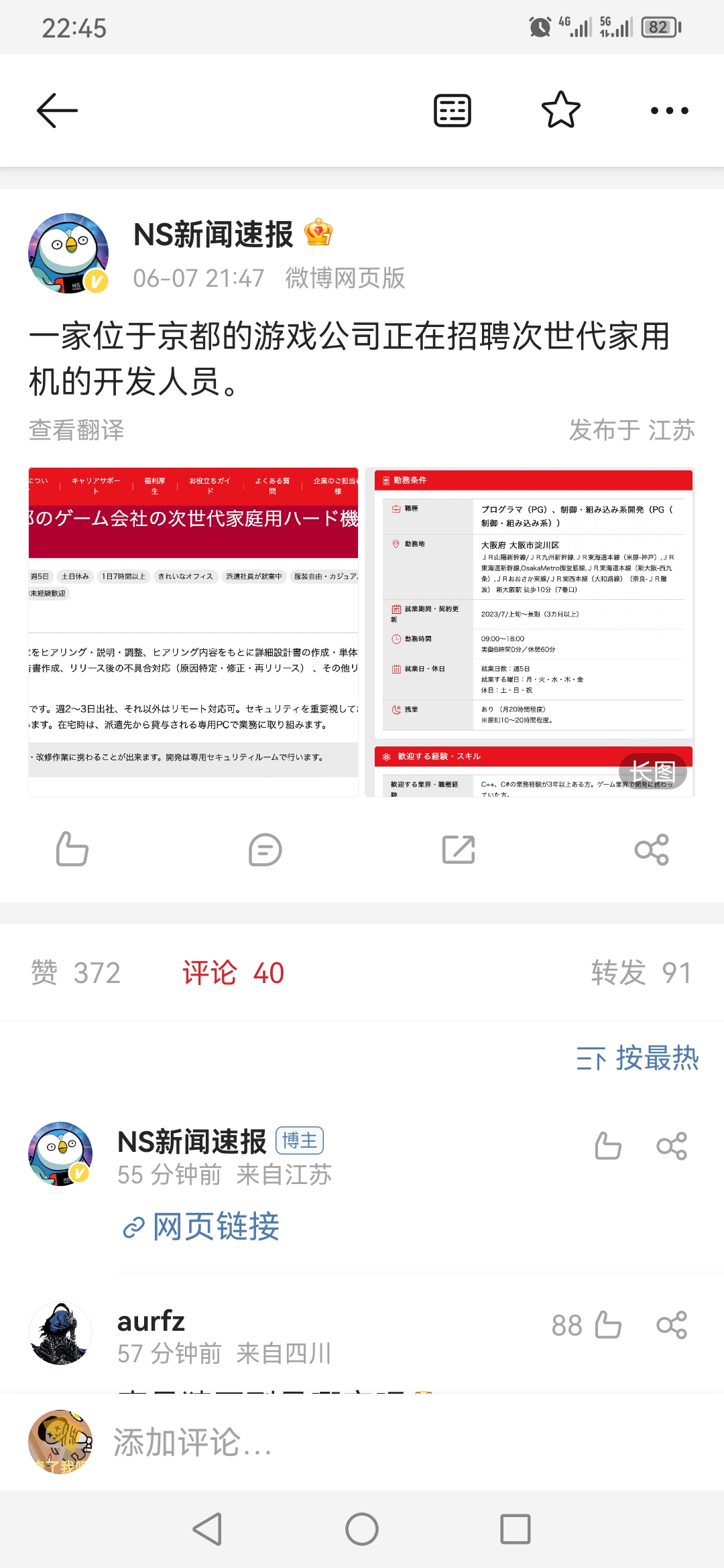Go back using the top arrow
The width and height of the screenshot is (724, 1568).
click(57, 111)
